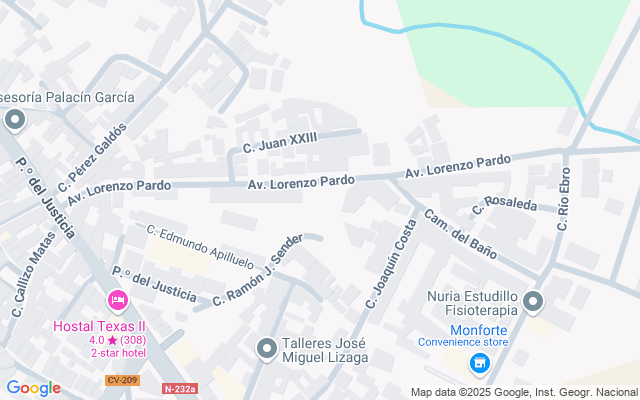Select the Asesoría Palacín García marker

tap(14, 122)
